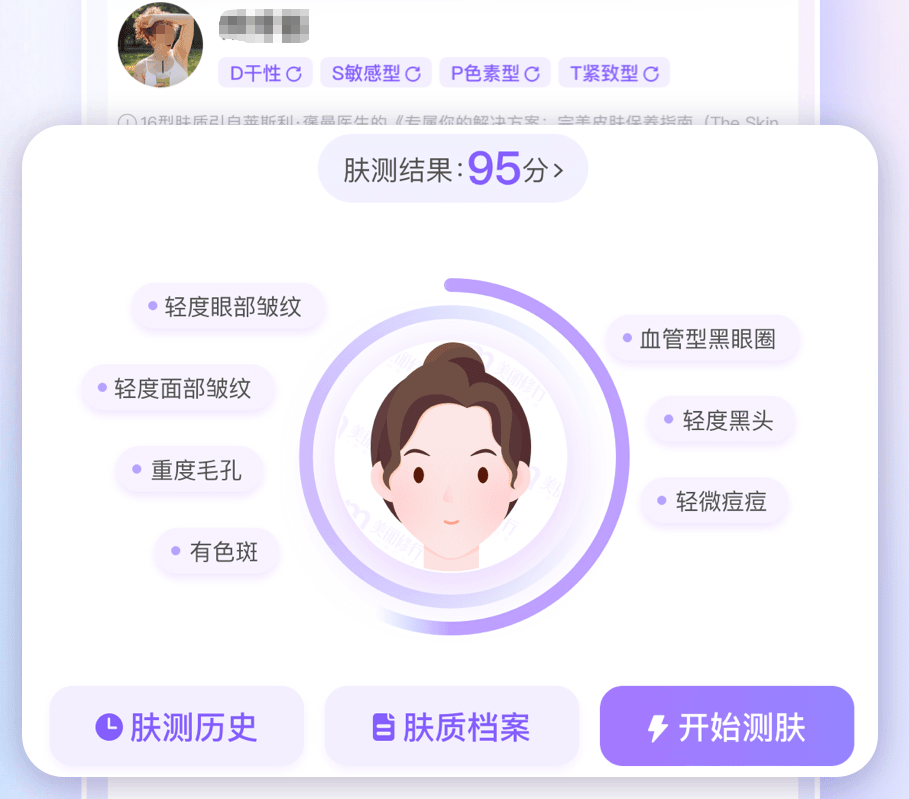Tap the P色素型 chip
The image size is (909, 799).
coord(494,73)
